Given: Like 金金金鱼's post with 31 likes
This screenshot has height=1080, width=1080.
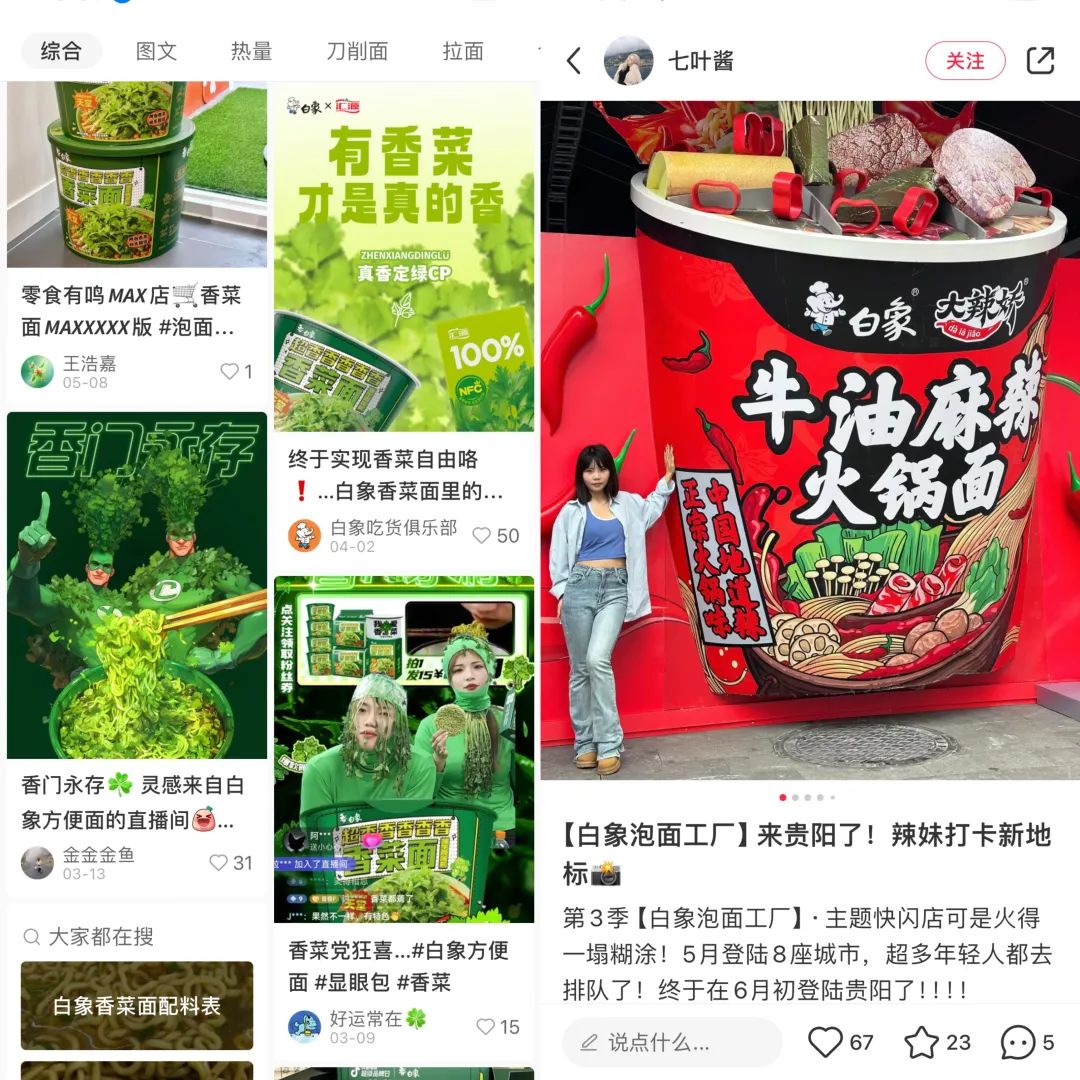Looking at the screenshot, I should pyautogui.click(x=219, y=863).
